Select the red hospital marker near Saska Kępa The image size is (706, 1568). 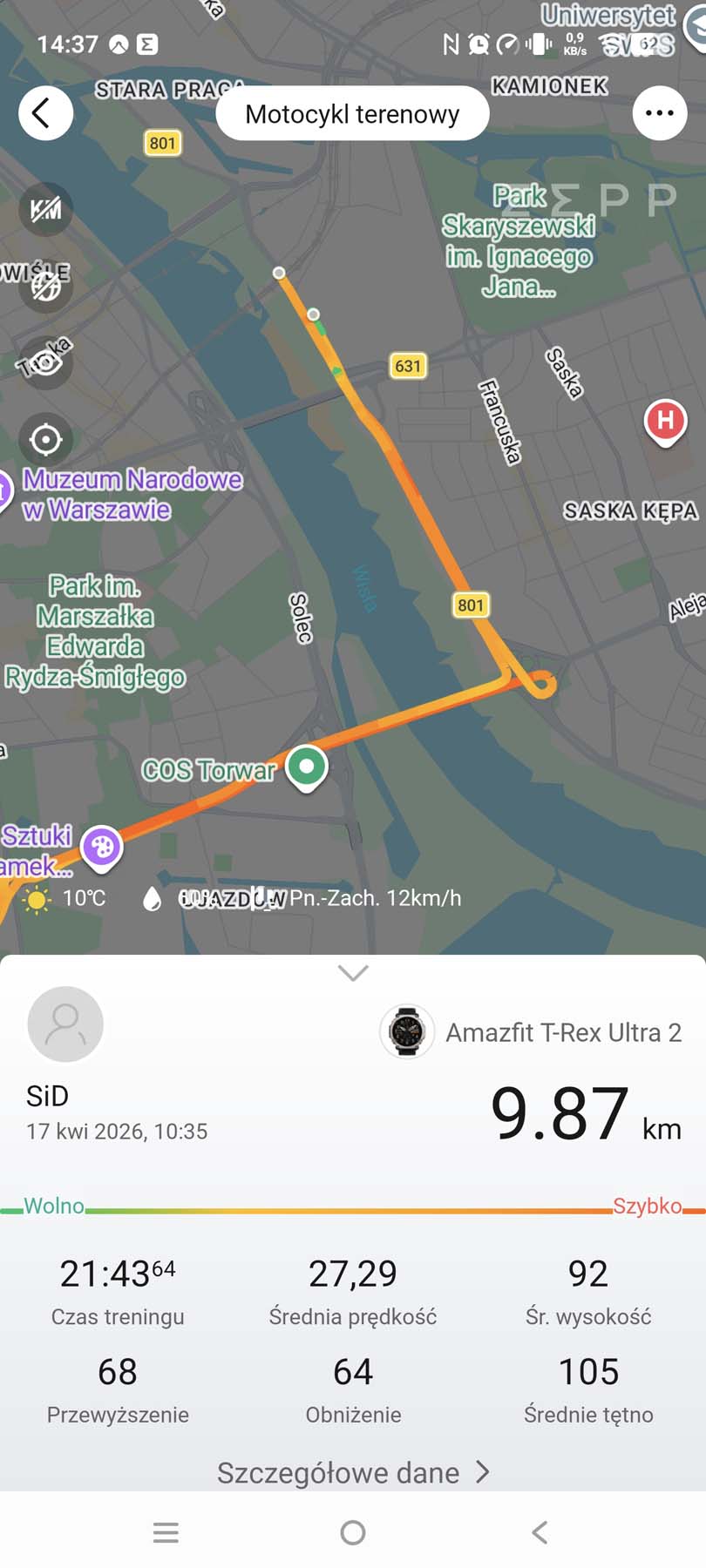665,421
